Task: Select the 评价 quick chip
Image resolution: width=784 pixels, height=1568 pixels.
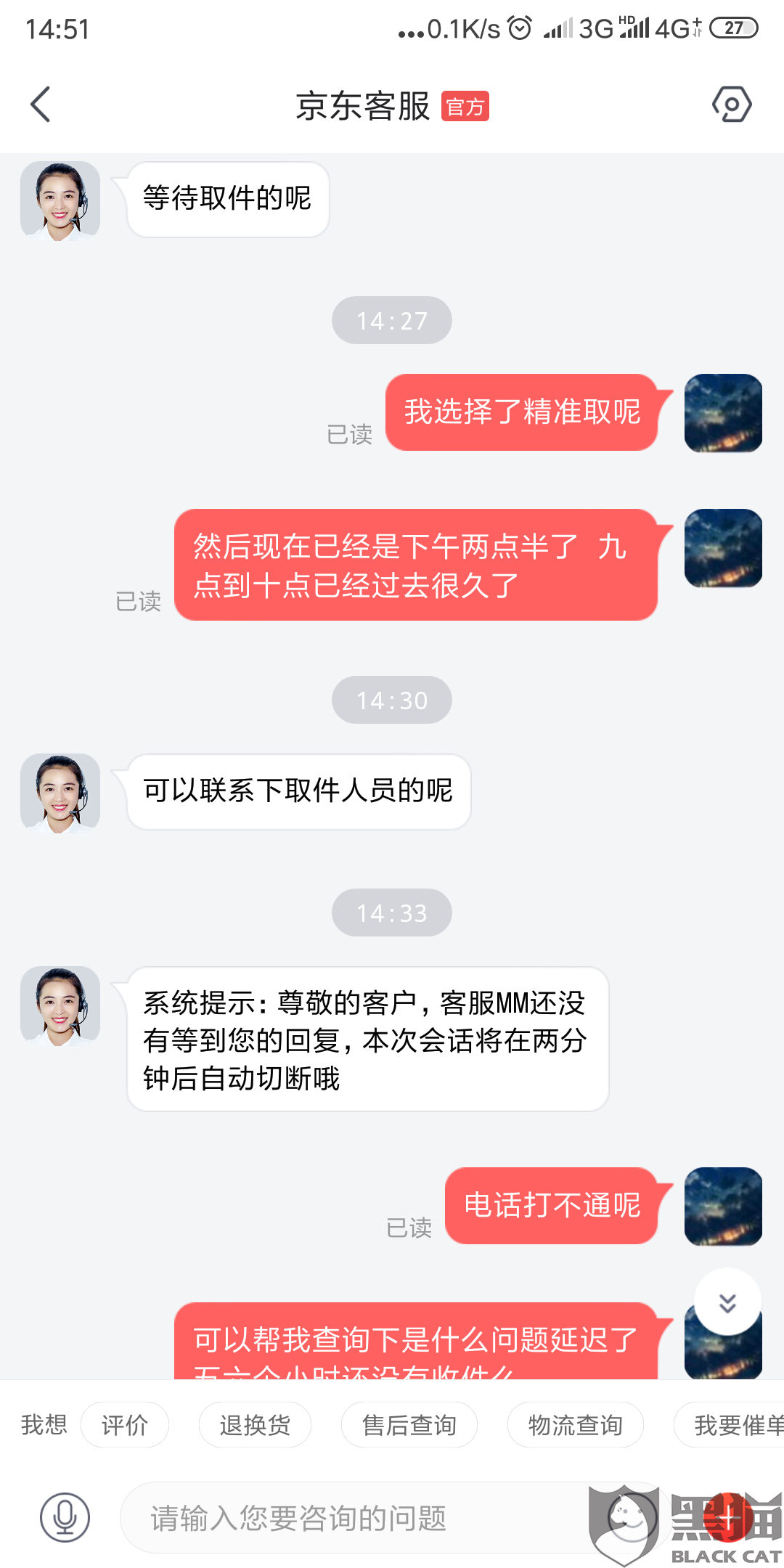Action: (x=125, y=1425)
